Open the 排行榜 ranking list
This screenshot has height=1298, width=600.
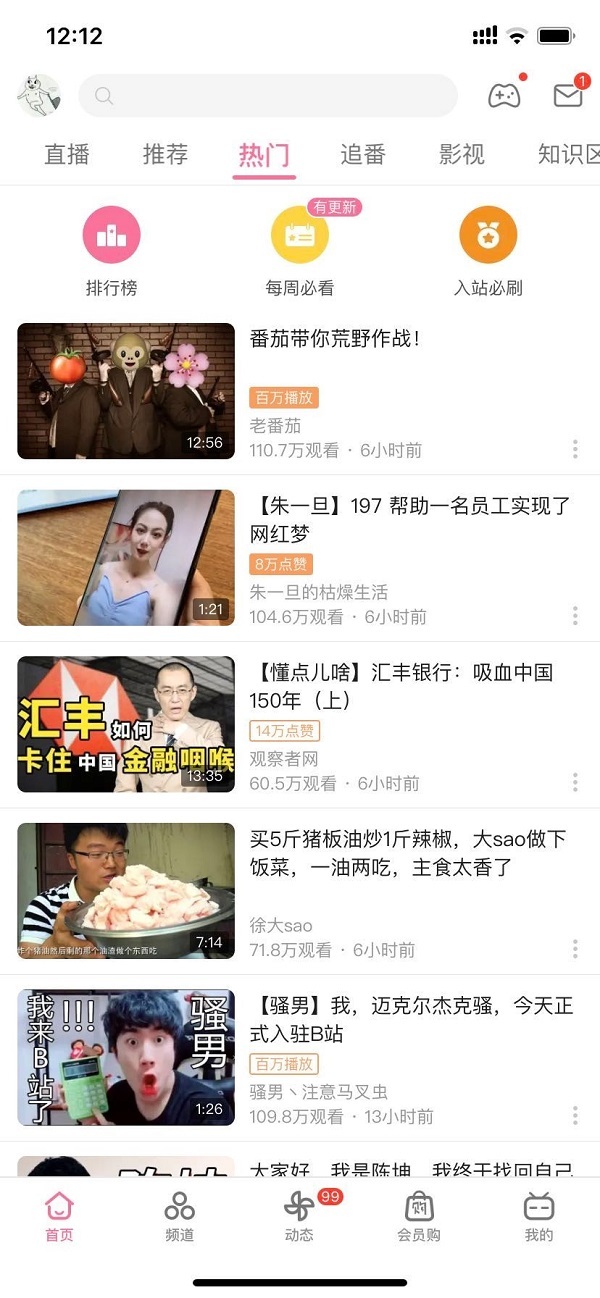coord(111,251)
